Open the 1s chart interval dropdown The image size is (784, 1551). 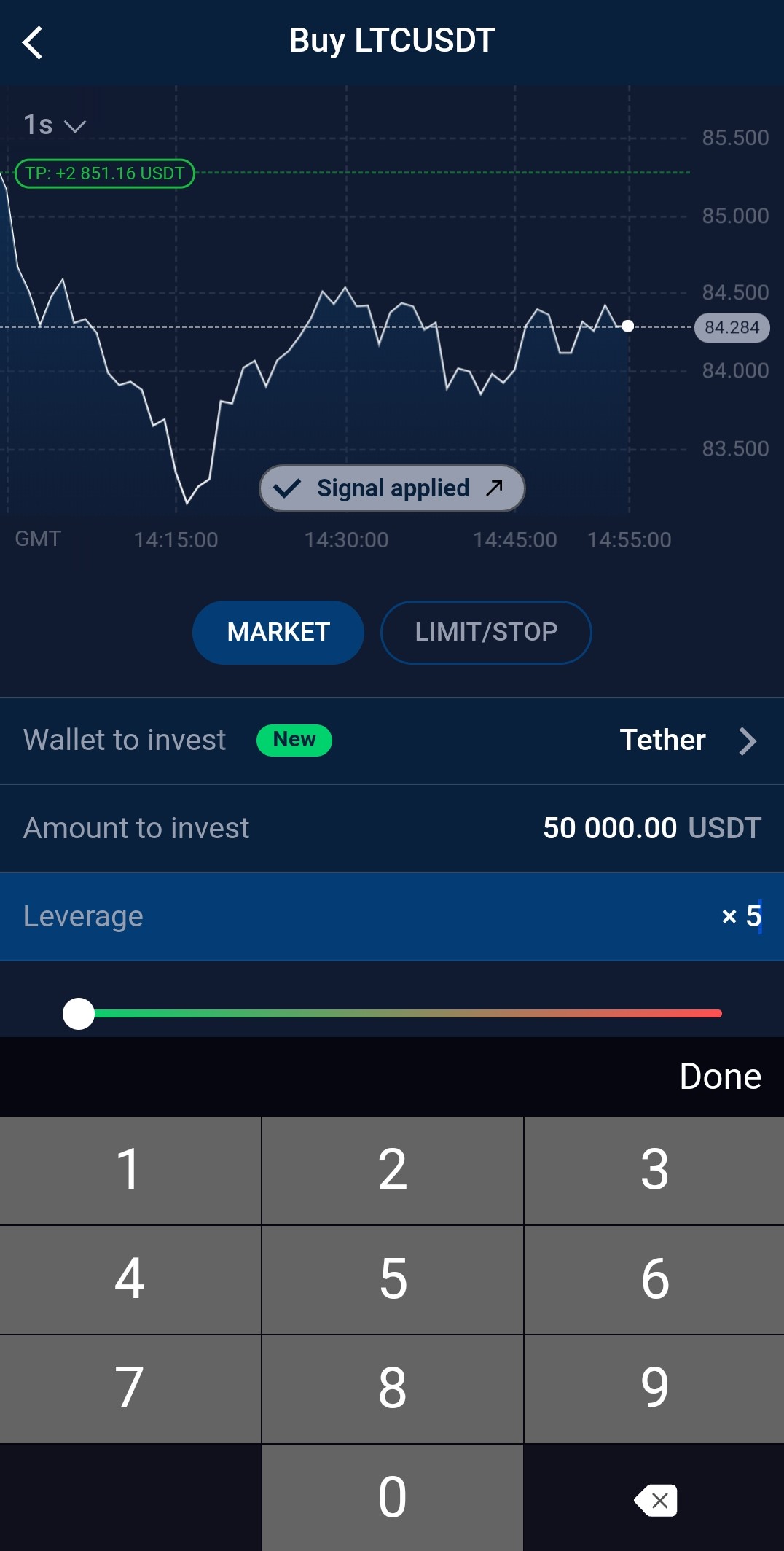[55, 125]
